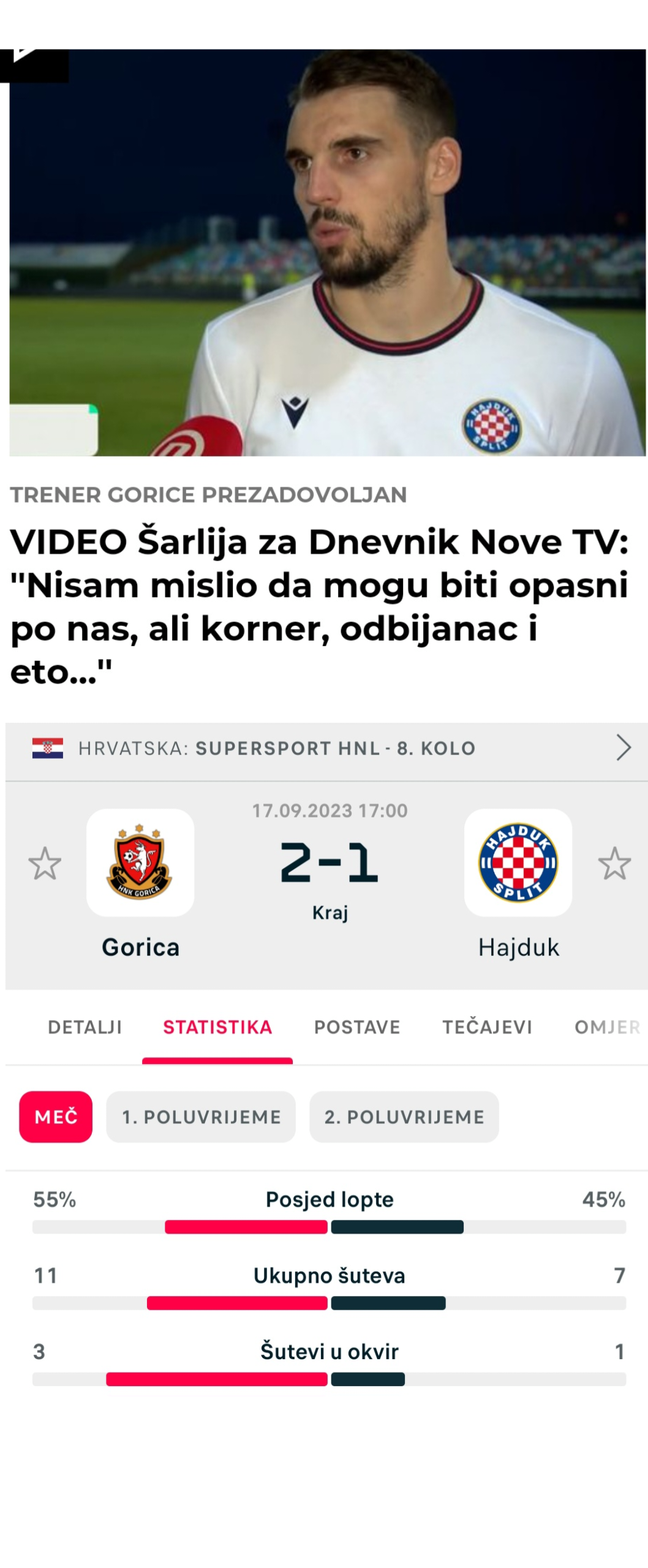Open the Tečajevi tab
Viewport: 648px width, 1568px height.
488,1027
